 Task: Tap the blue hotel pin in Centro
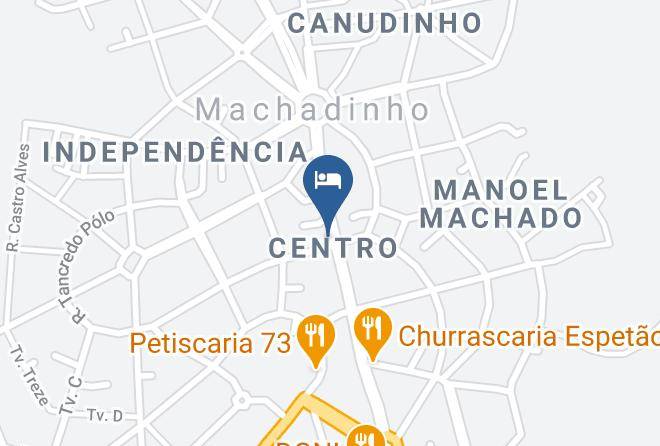click(x=328, y=182)
